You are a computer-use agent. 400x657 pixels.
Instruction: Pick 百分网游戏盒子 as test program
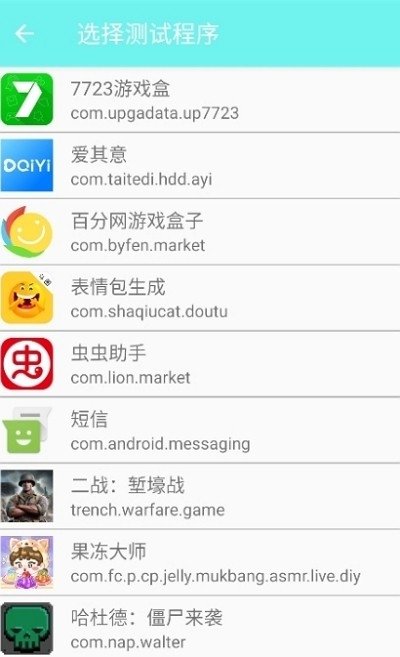(x=200, y=232)
